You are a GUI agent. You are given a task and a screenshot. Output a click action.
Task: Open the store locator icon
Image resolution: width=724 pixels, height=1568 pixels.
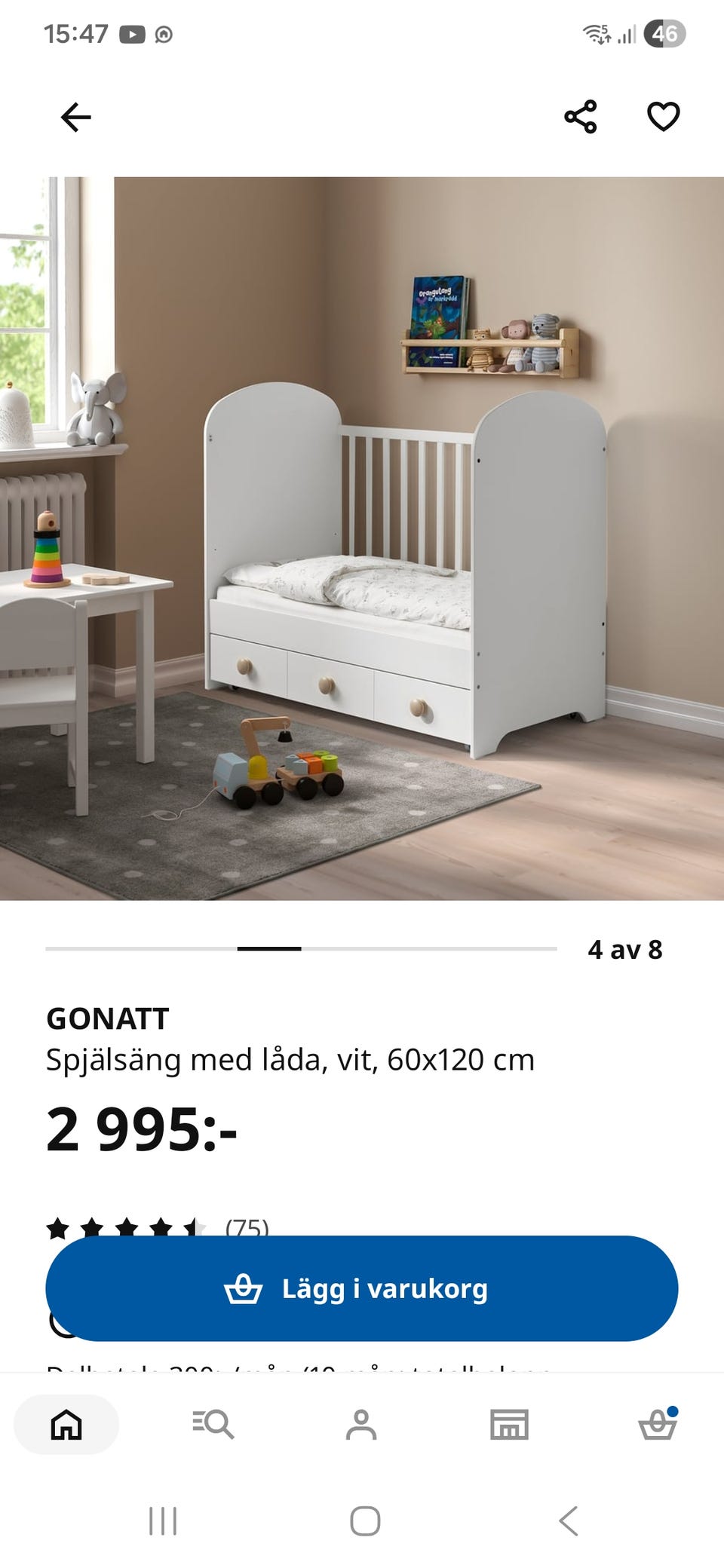click(511, 1423)
